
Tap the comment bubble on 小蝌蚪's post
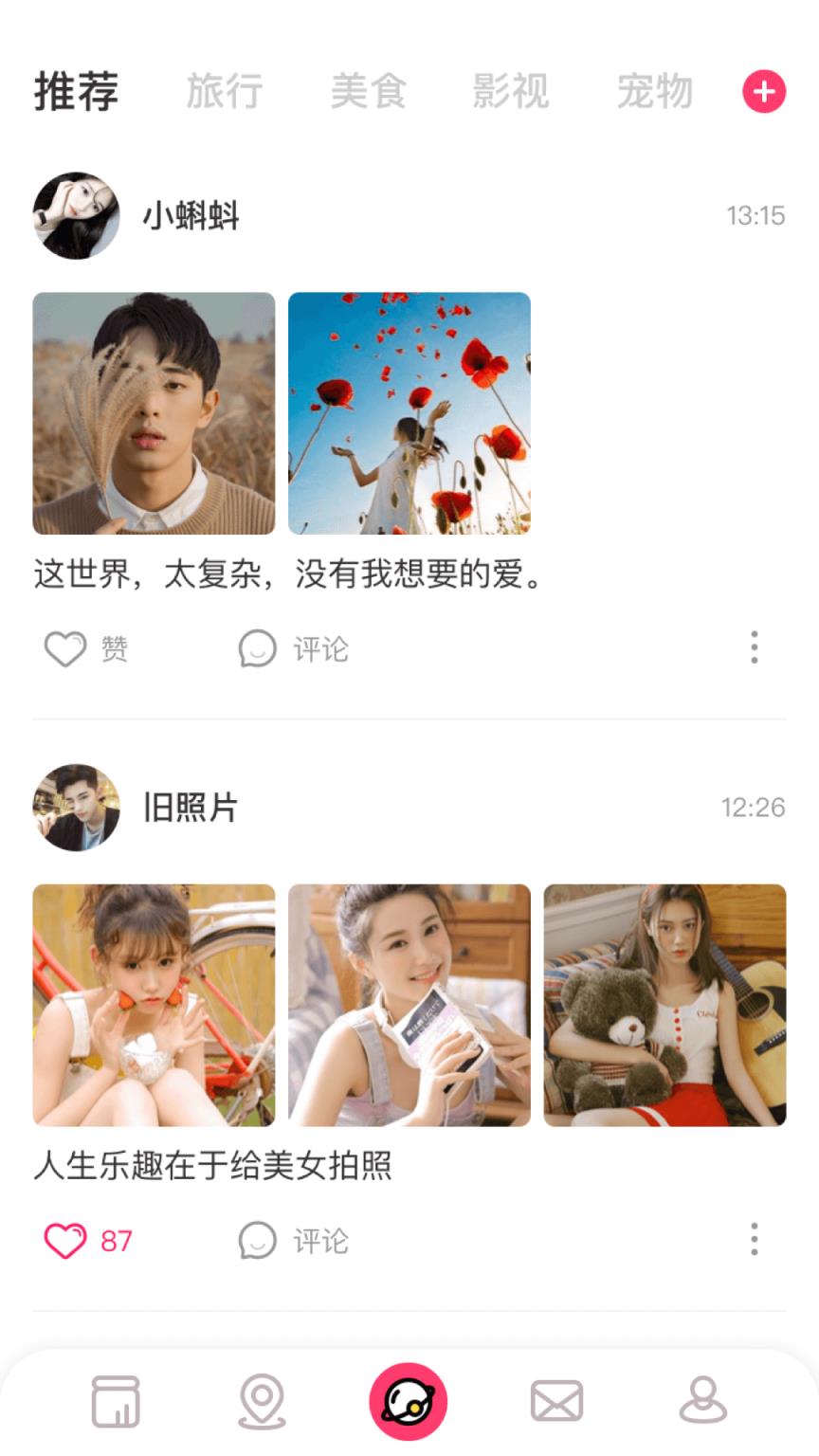pos(256,649)
